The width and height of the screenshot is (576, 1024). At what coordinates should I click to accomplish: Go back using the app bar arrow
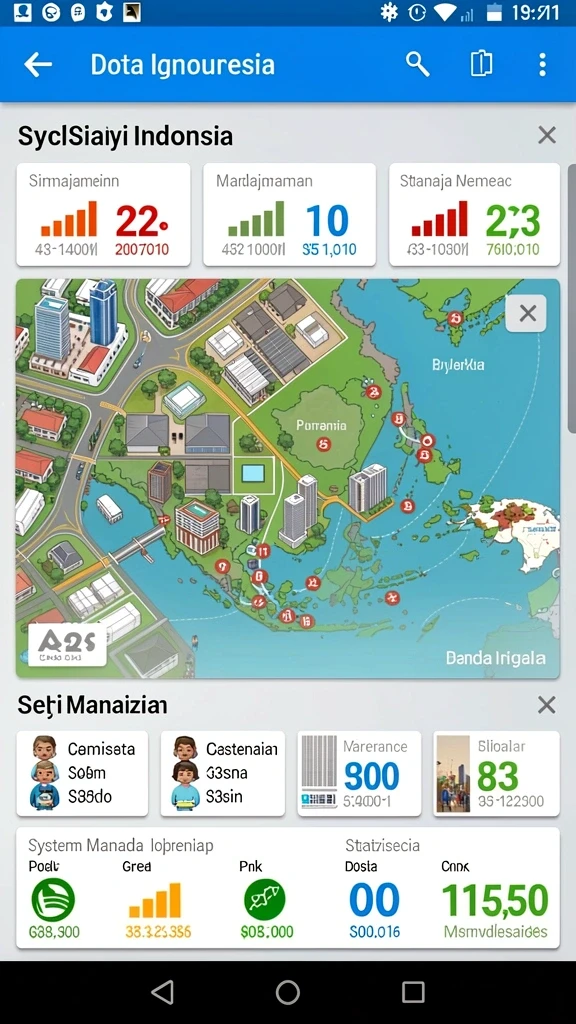tap(38, 65)
